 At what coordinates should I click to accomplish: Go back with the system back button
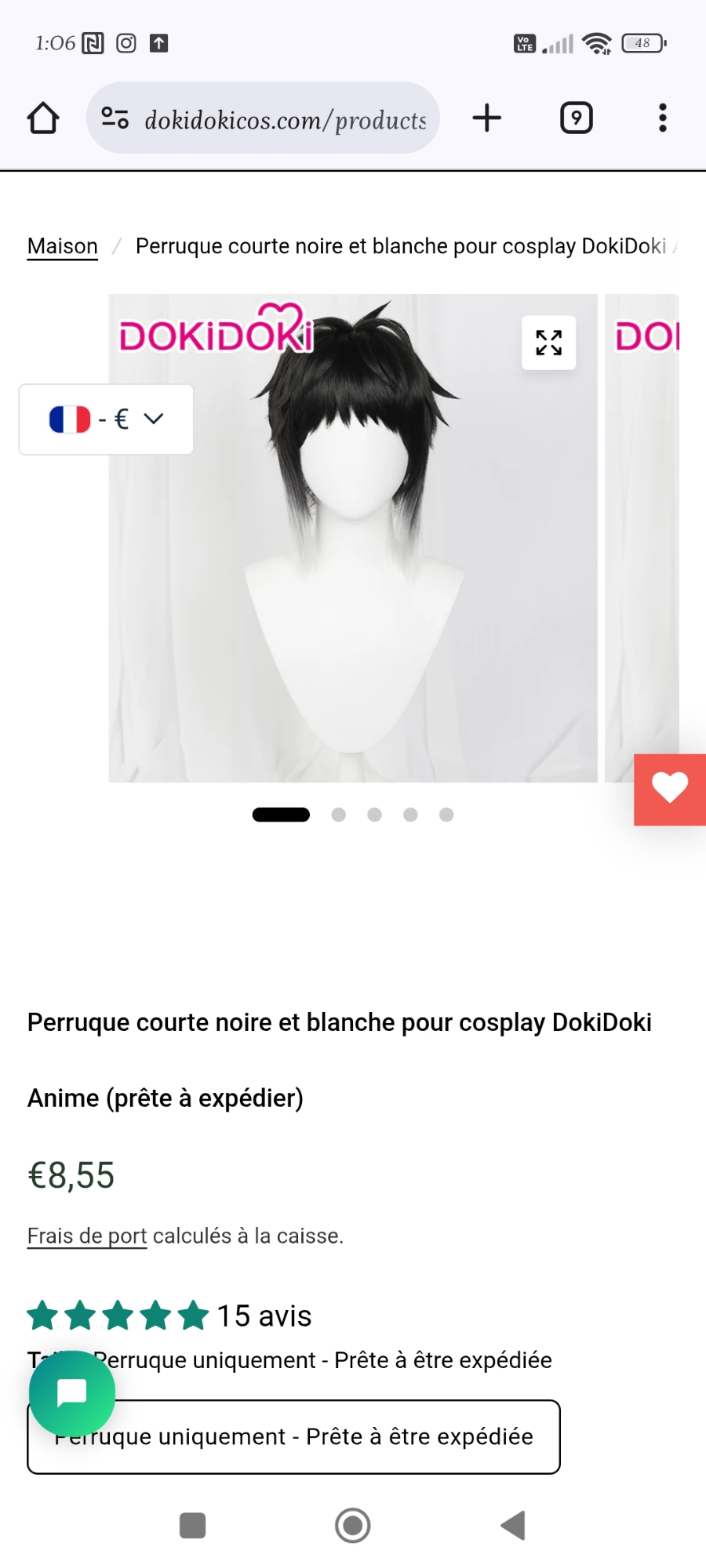tap(513, 1526)
